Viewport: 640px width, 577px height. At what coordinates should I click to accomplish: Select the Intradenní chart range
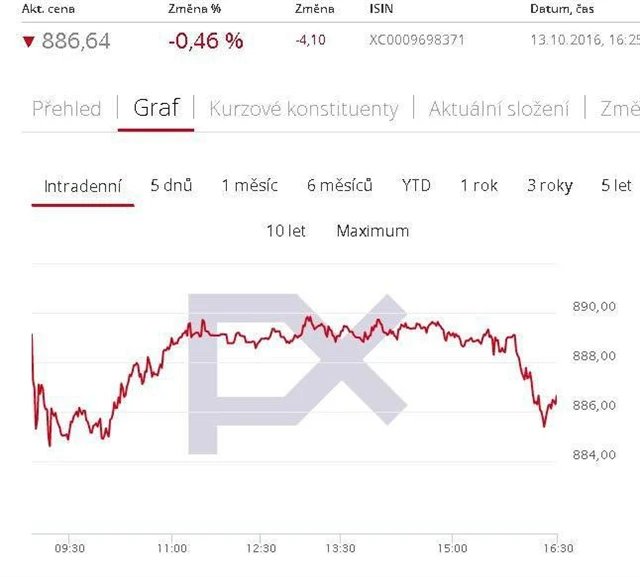[83, 186]
